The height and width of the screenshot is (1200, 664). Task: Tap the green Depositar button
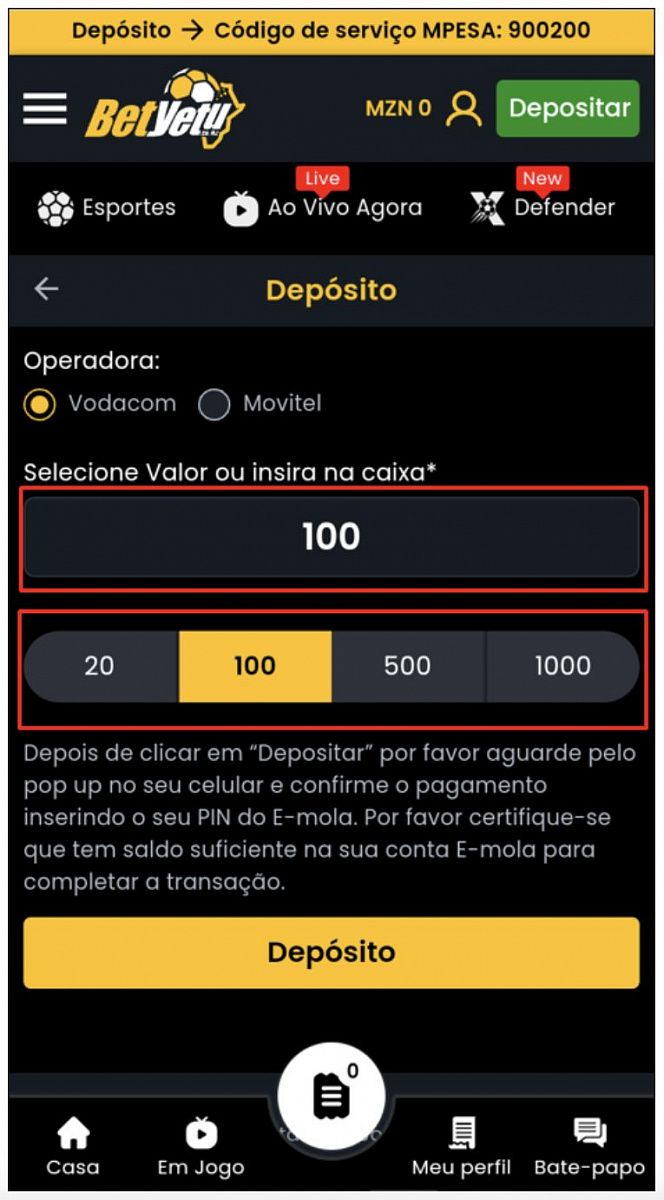(x=567, y=108)
